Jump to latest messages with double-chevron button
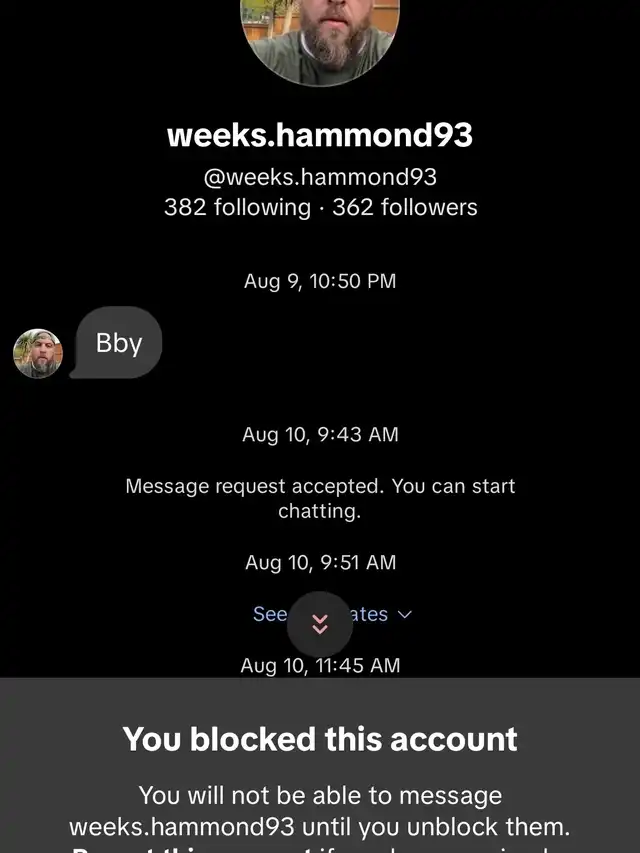640x853 pixels. coord(320,624)
